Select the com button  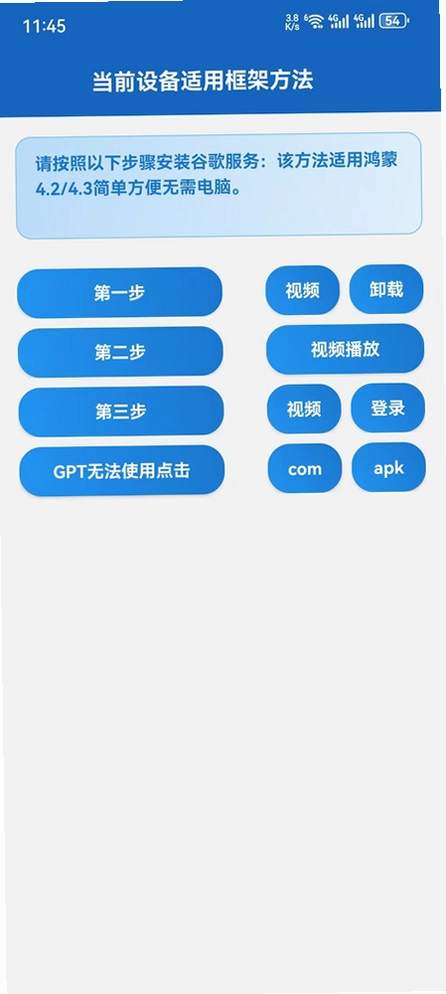click(x=305, y=468)
